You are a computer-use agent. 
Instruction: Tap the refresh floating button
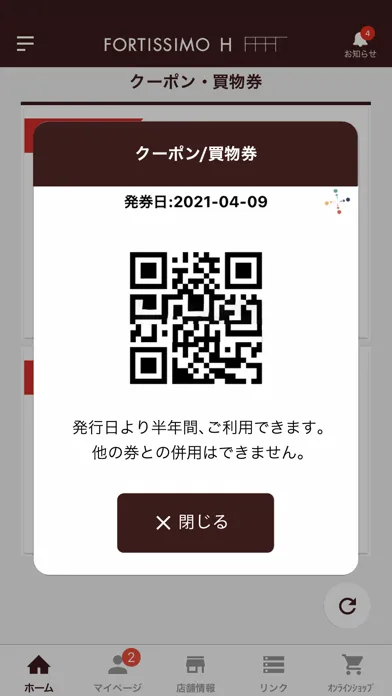coord(347,606)
